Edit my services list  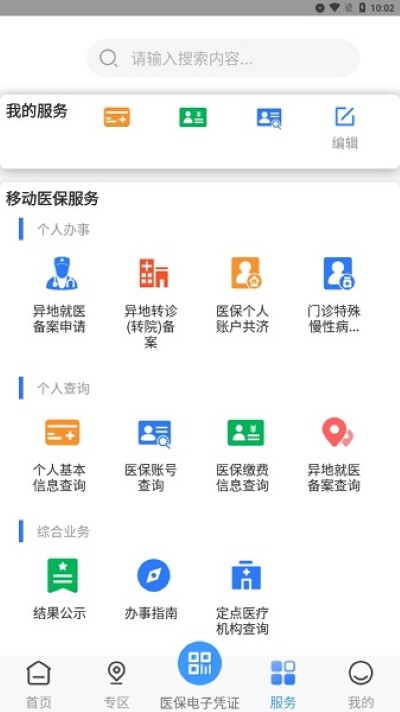click(x=345, y=128)
